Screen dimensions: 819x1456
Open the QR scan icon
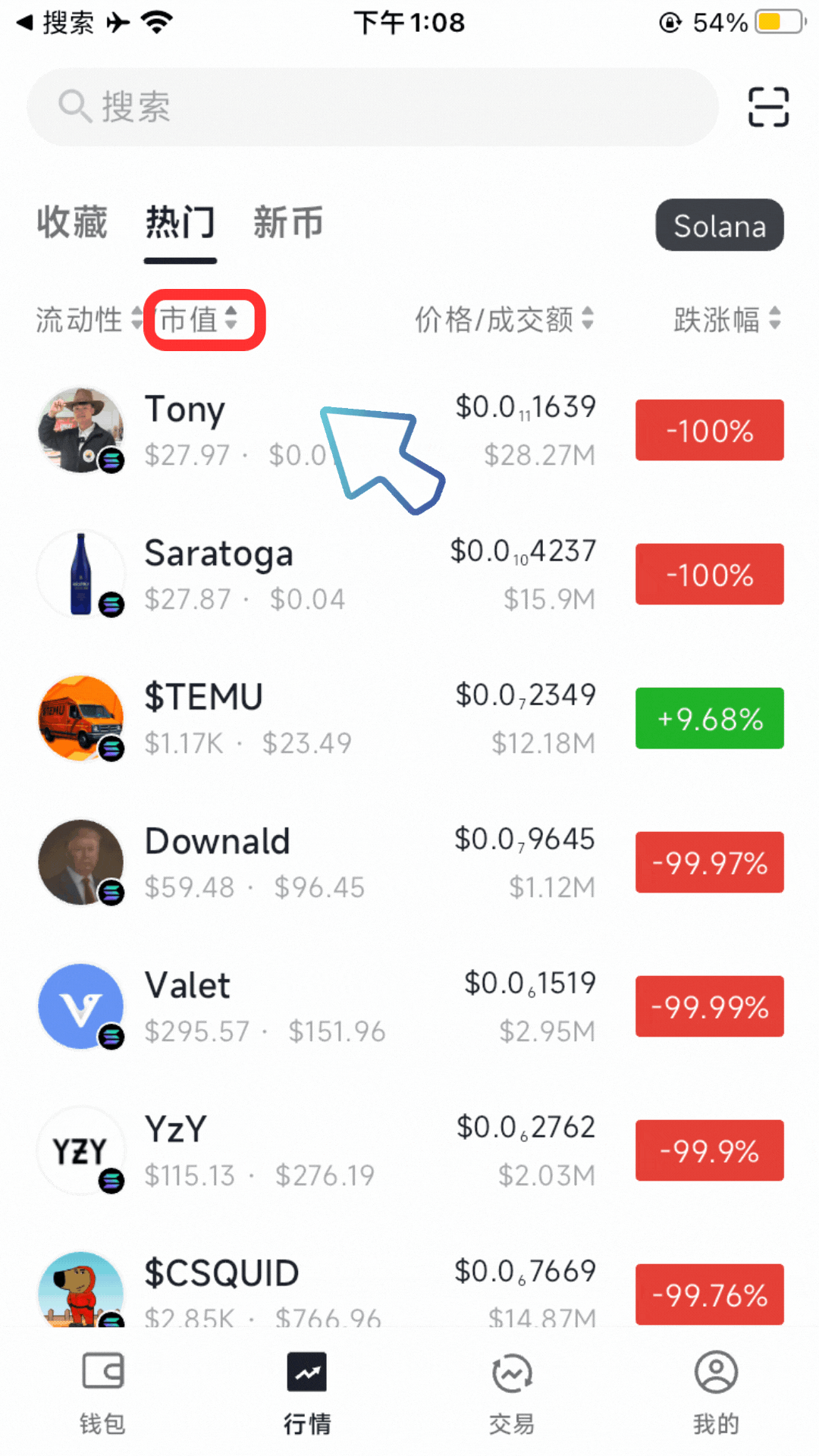click(768, 107)
